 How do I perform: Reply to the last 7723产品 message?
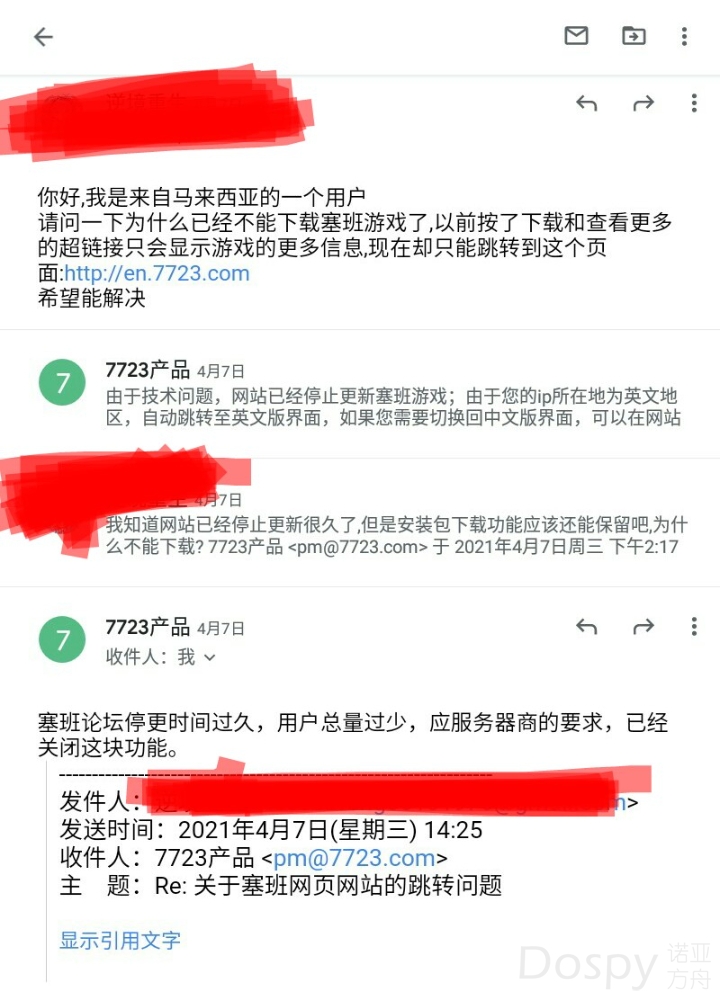587,627
